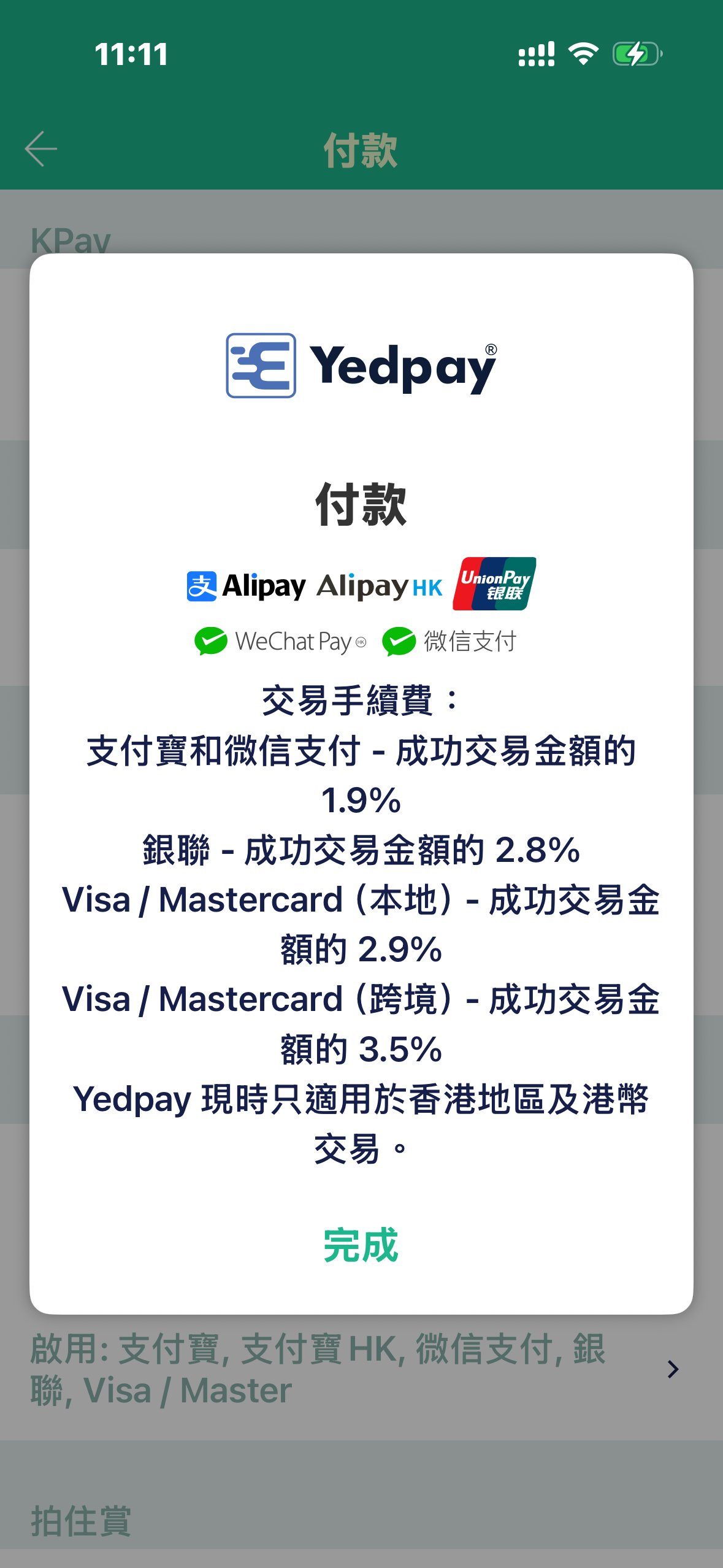Go back with the top-left arrow
Screen dimensions: 723x1568
(40, 148)
